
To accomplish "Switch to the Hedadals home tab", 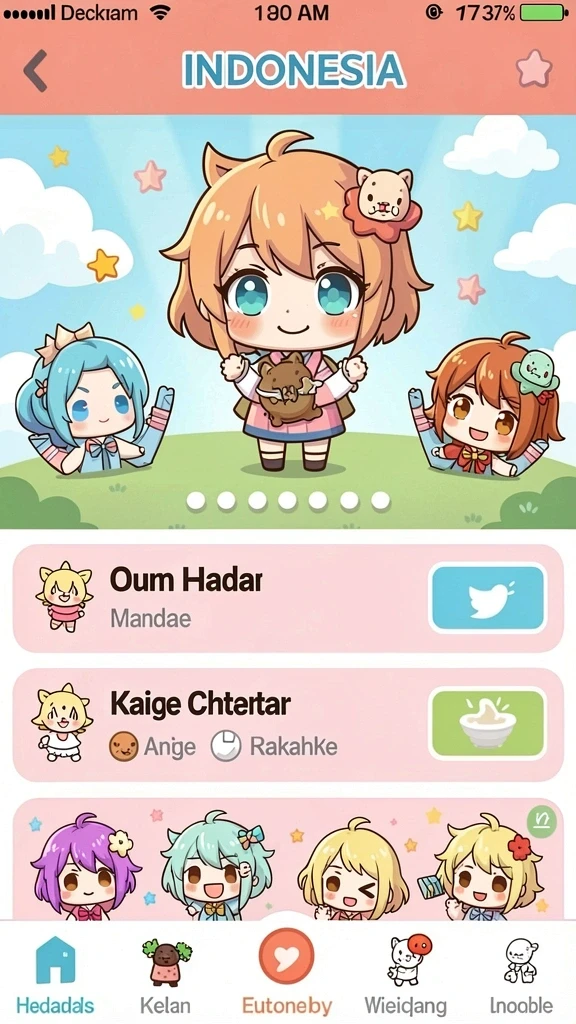I will pyautogui.click(x=56, y=973).
